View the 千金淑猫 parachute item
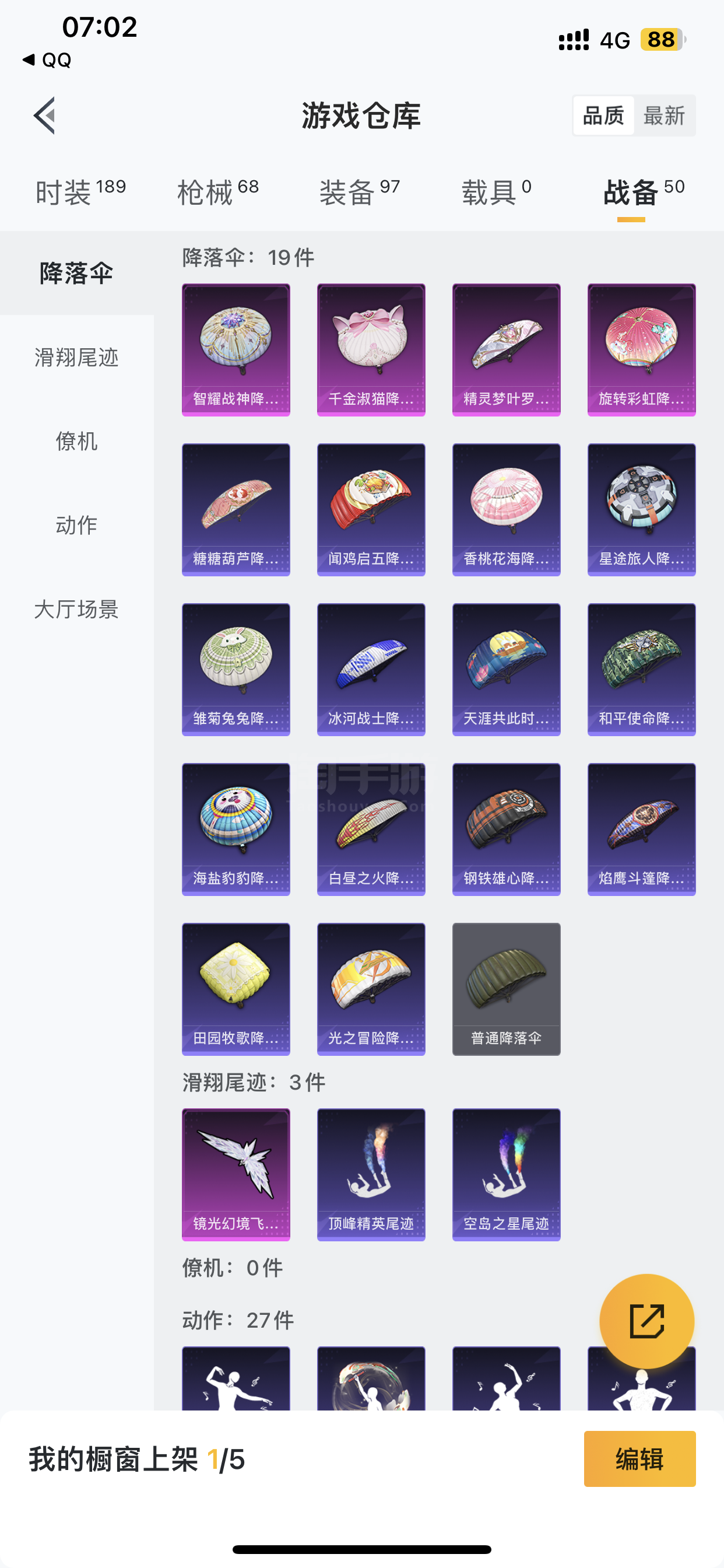The image size is (724, 1568). 371,350
